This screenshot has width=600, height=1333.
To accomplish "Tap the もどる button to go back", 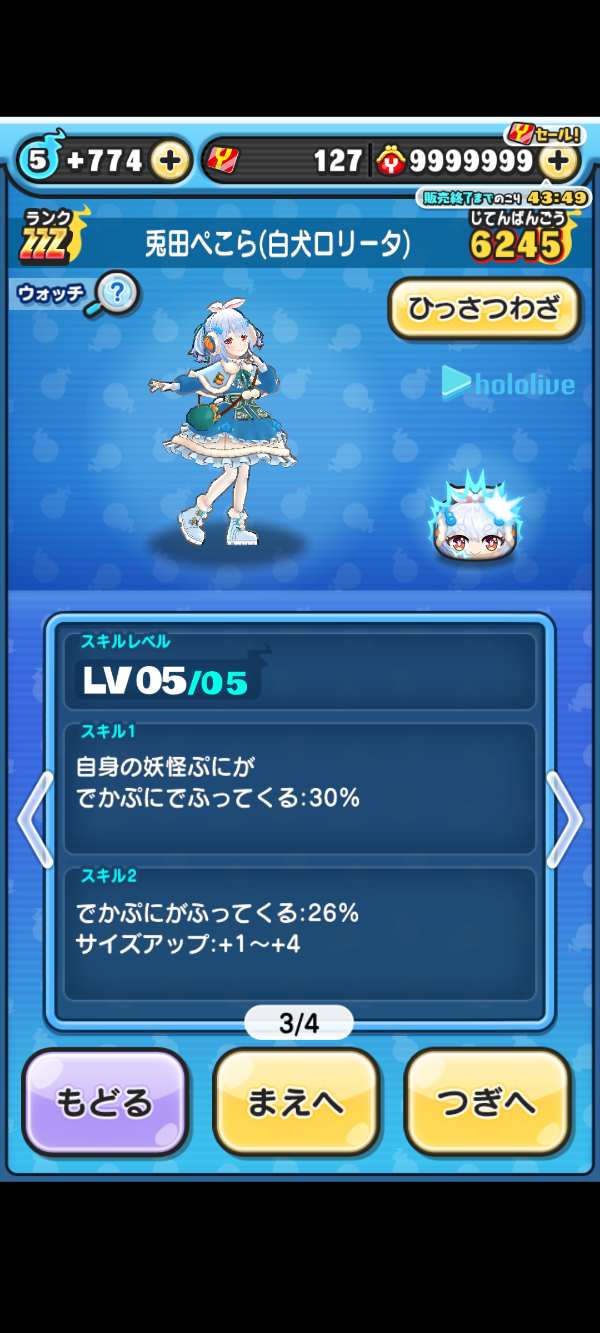I will pos(105,1102).
